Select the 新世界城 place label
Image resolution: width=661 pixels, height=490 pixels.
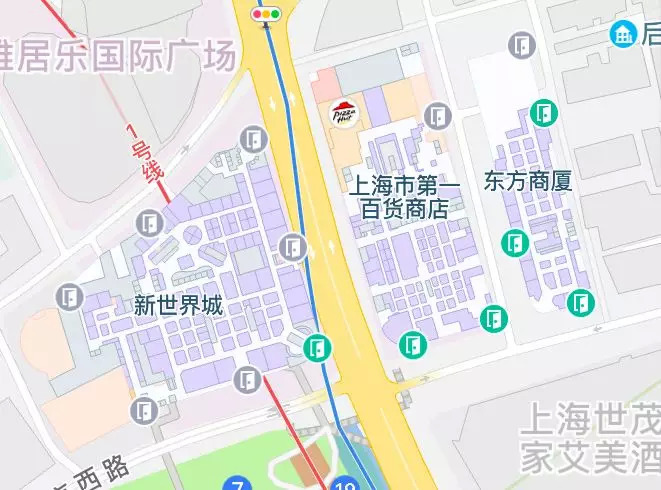point(178,306)
